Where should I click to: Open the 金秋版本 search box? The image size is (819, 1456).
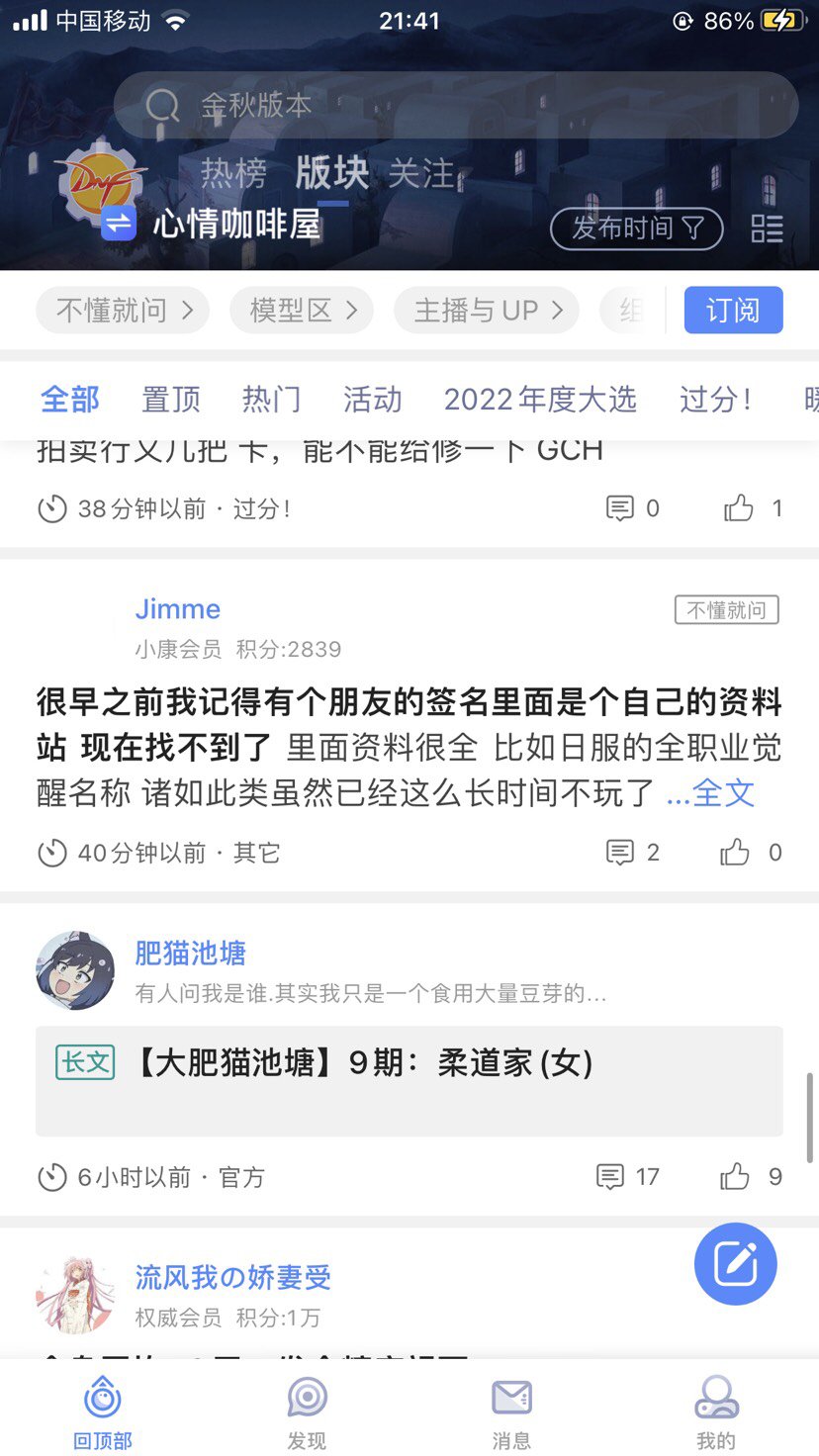point(456,105)
